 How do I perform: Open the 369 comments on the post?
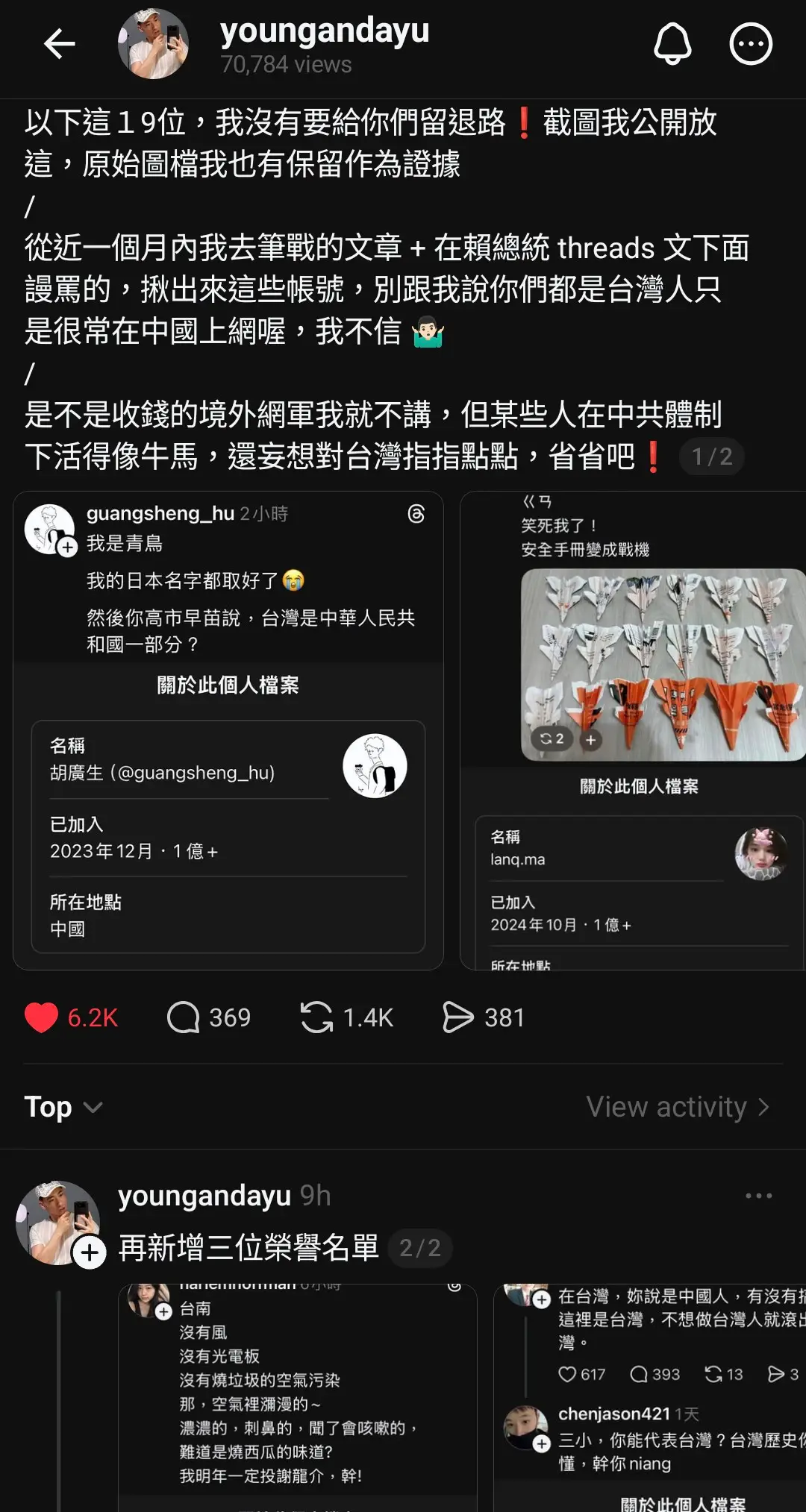click(x=208, y=1017)
